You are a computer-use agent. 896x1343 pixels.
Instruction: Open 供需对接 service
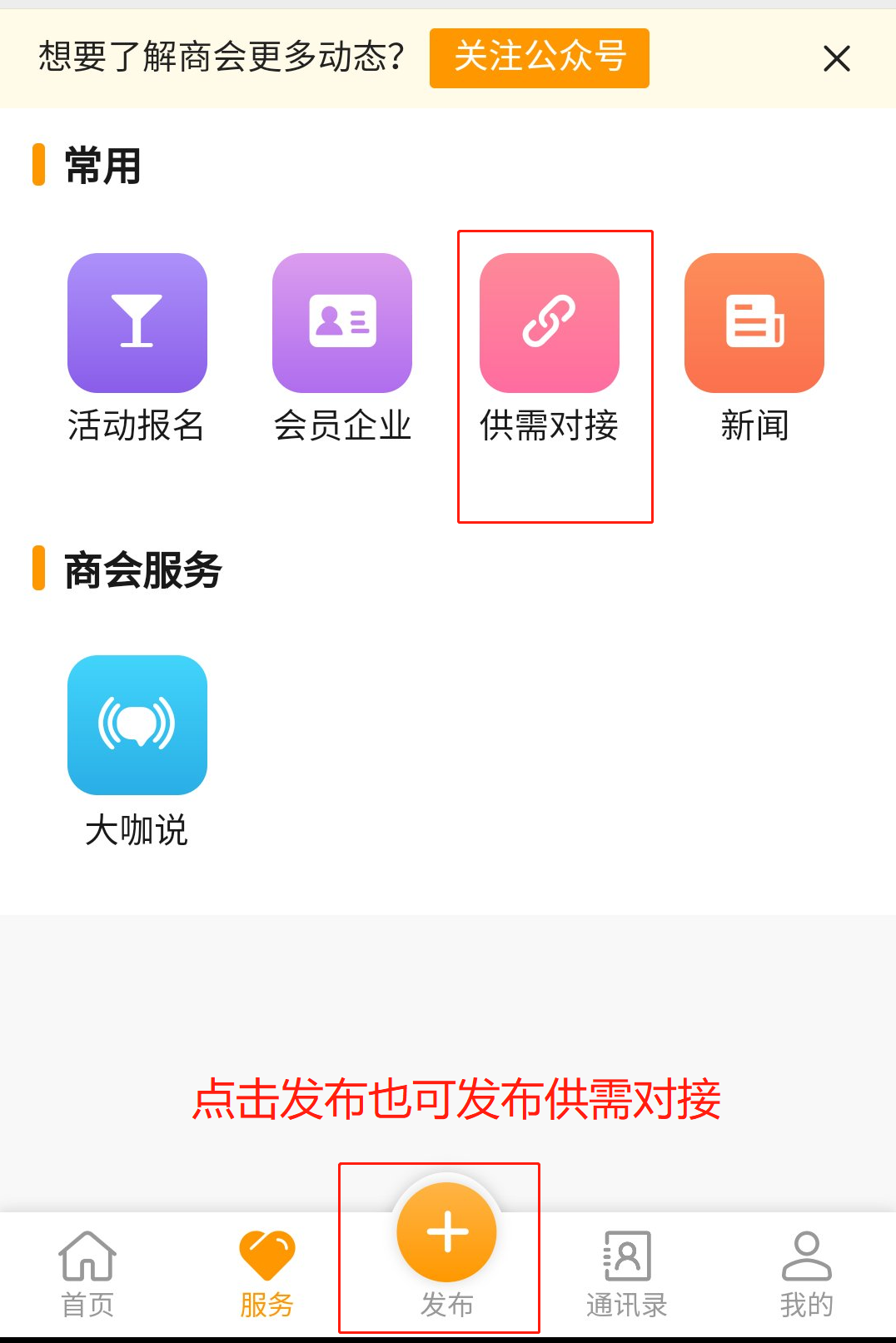click(x=549, y=323)
